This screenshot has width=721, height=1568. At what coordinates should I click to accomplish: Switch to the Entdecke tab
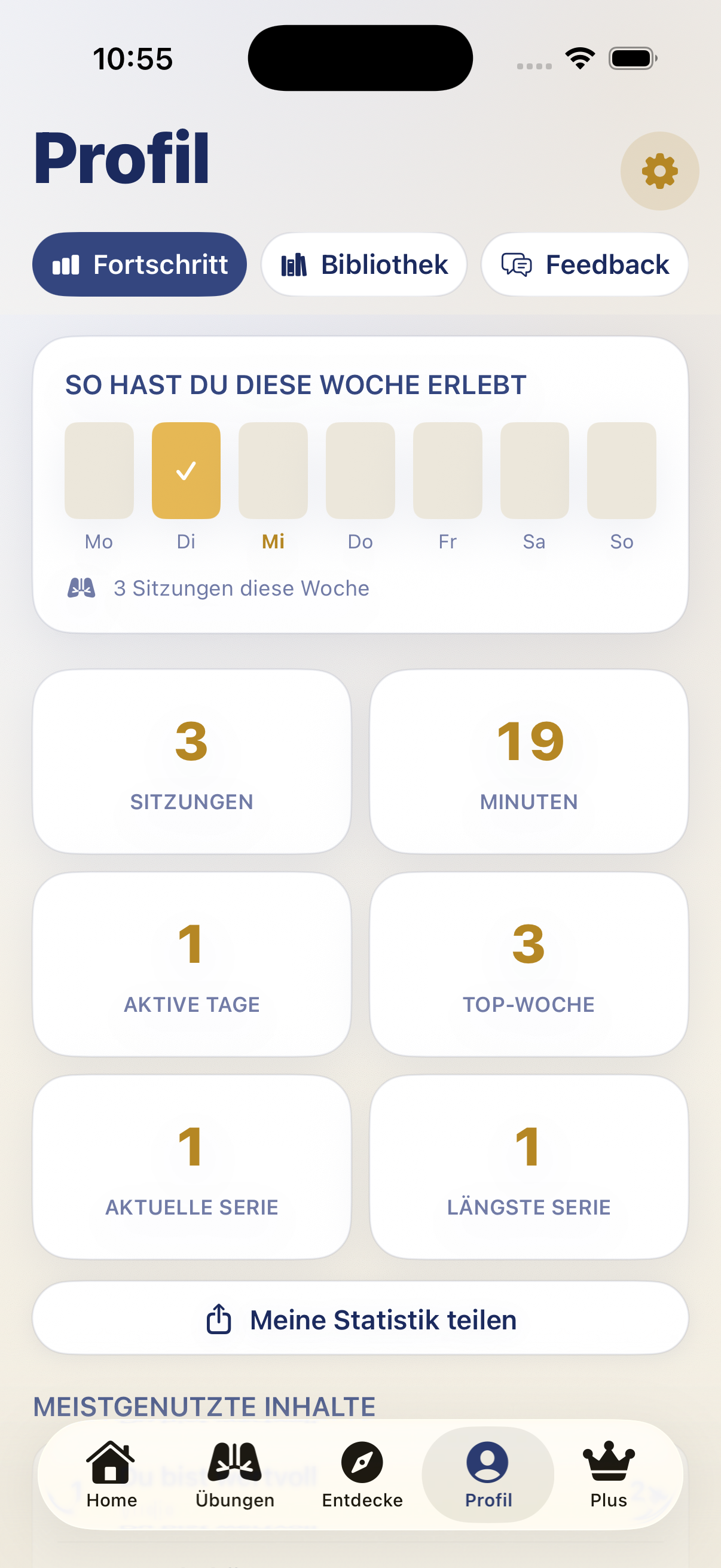pyautogui.click(x=362, y=1475)
